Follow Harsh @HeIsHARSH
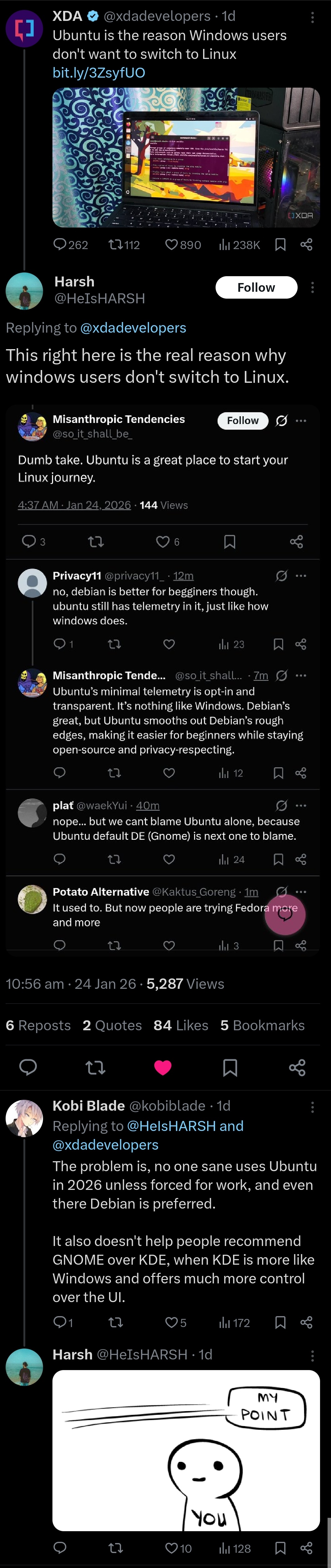331x1568 pixels. click(256, 287)
